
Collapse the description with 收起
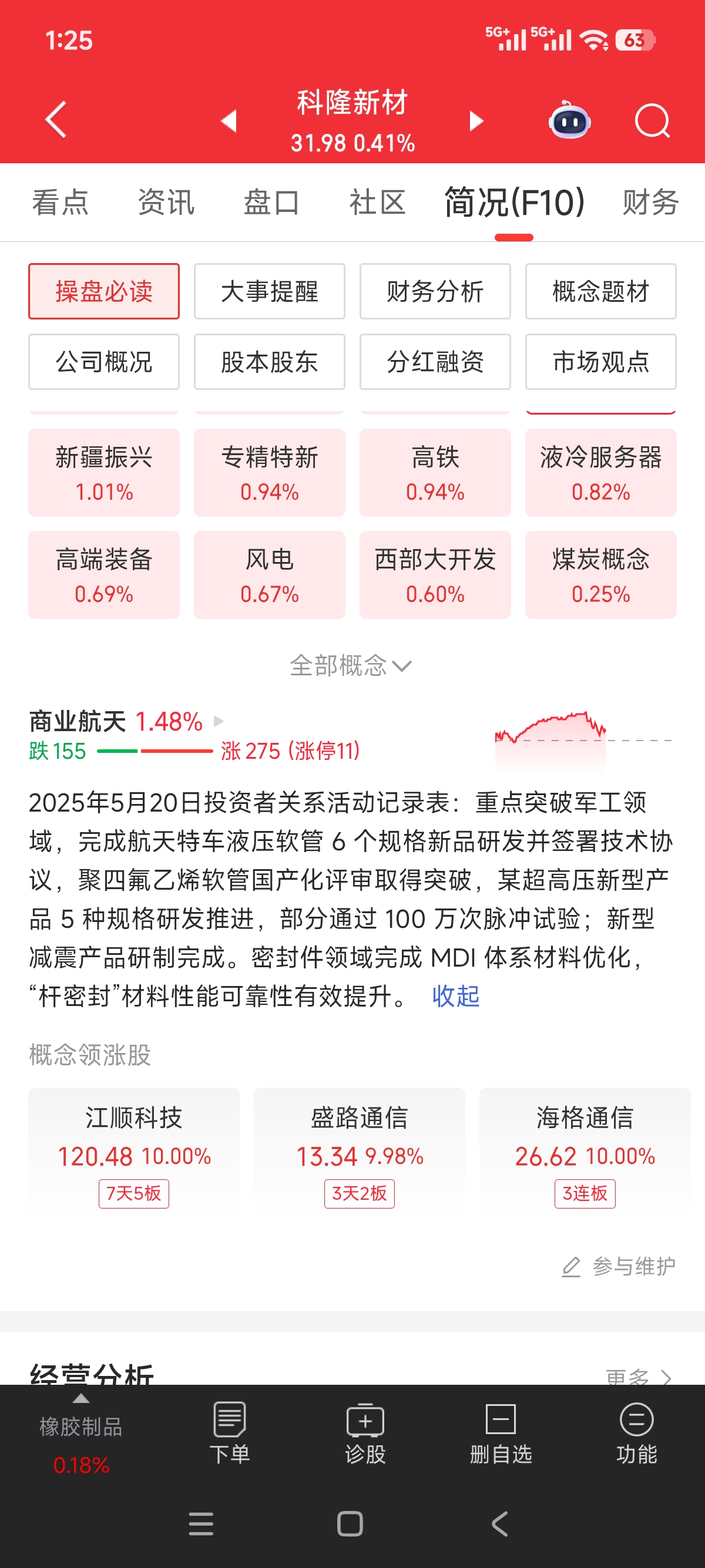(x=455, y=997)
